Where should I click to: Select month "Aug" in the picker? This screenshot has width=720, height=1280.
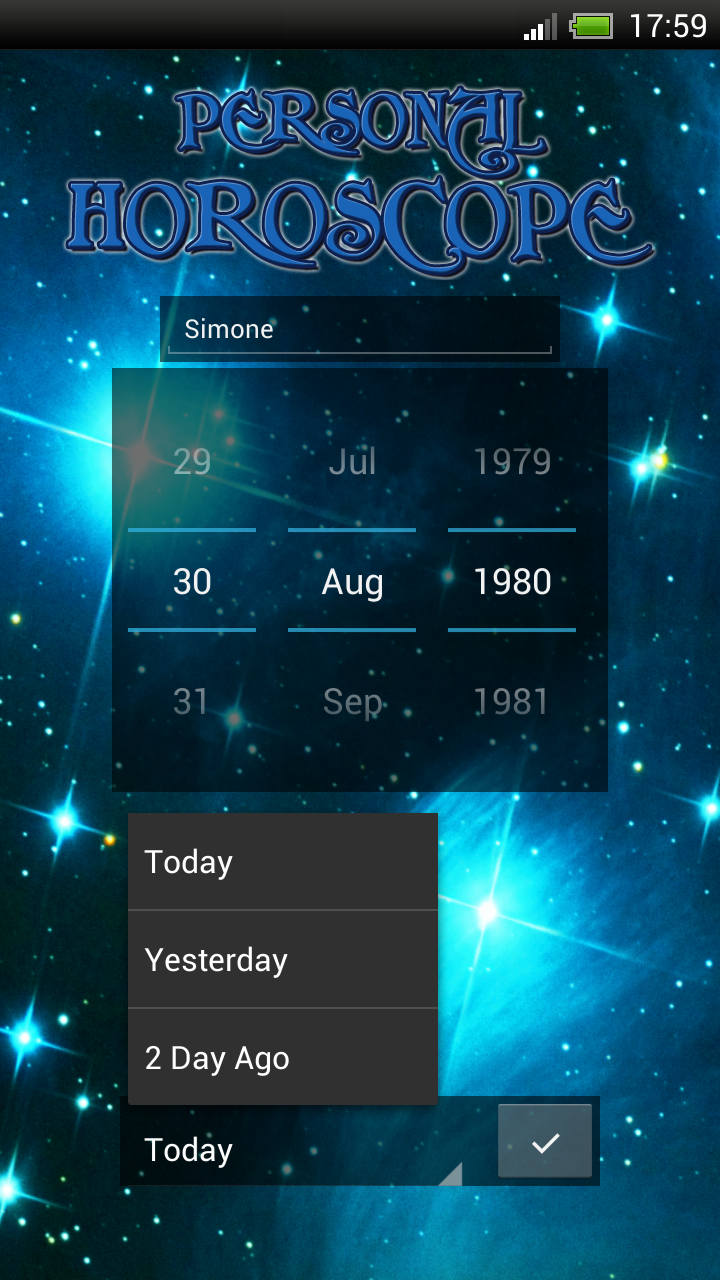click(351, 581)
